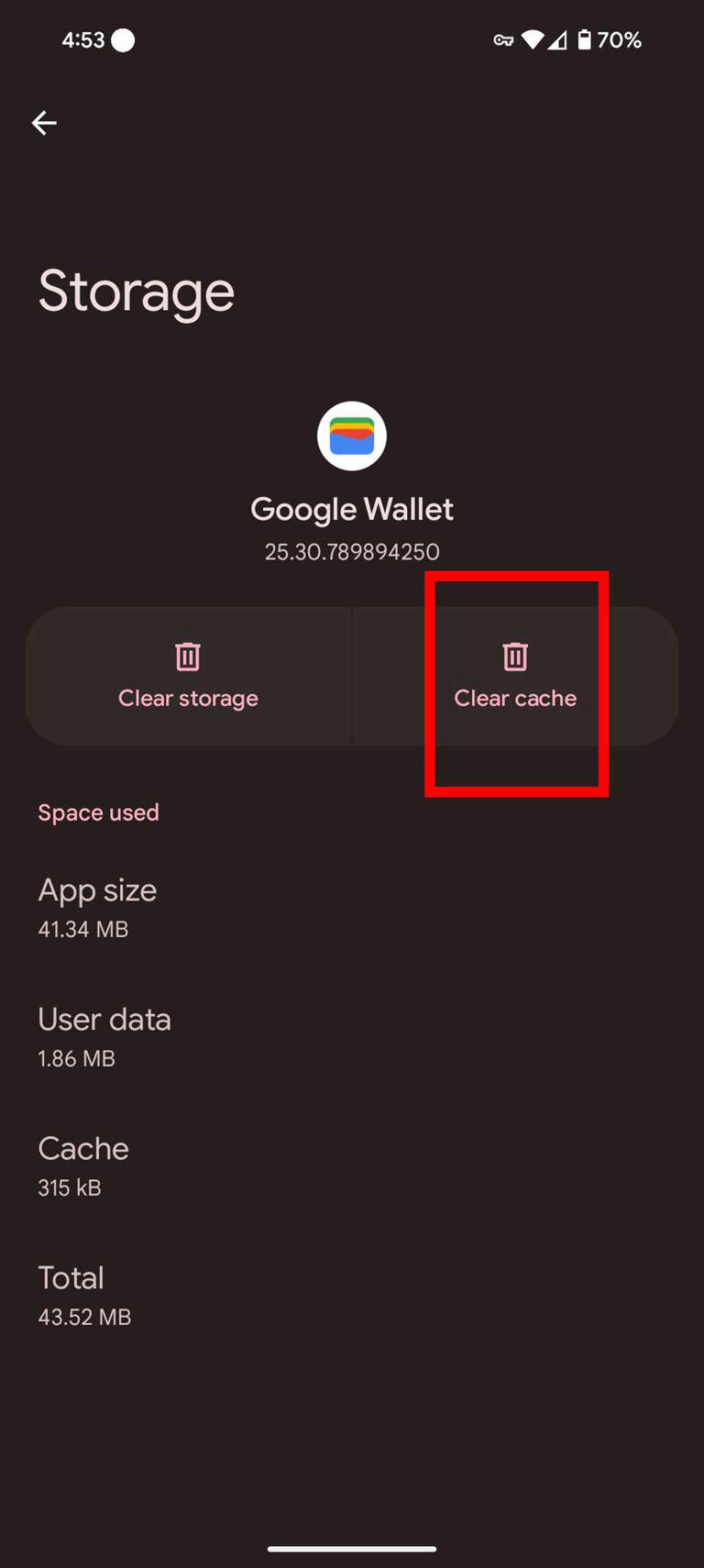
Task: Tap the Google Wallet app name
Action: pos(352,509)
